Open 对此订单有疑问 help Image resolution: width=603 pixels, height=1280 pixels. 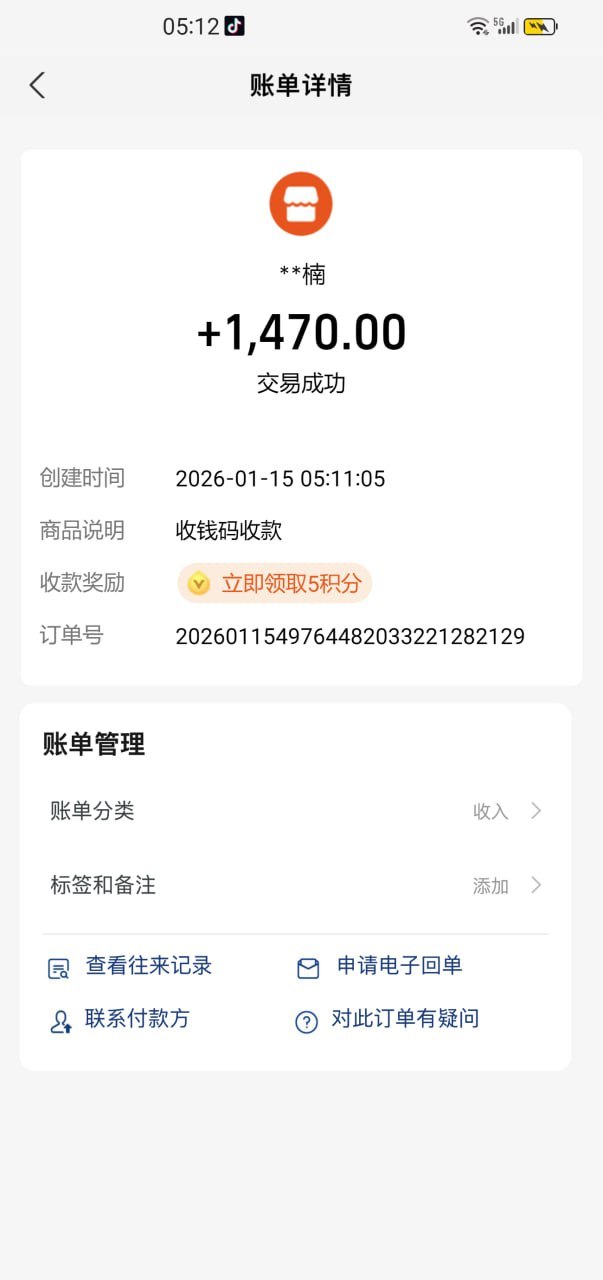pyautogui.click(x=388, y=1020)
